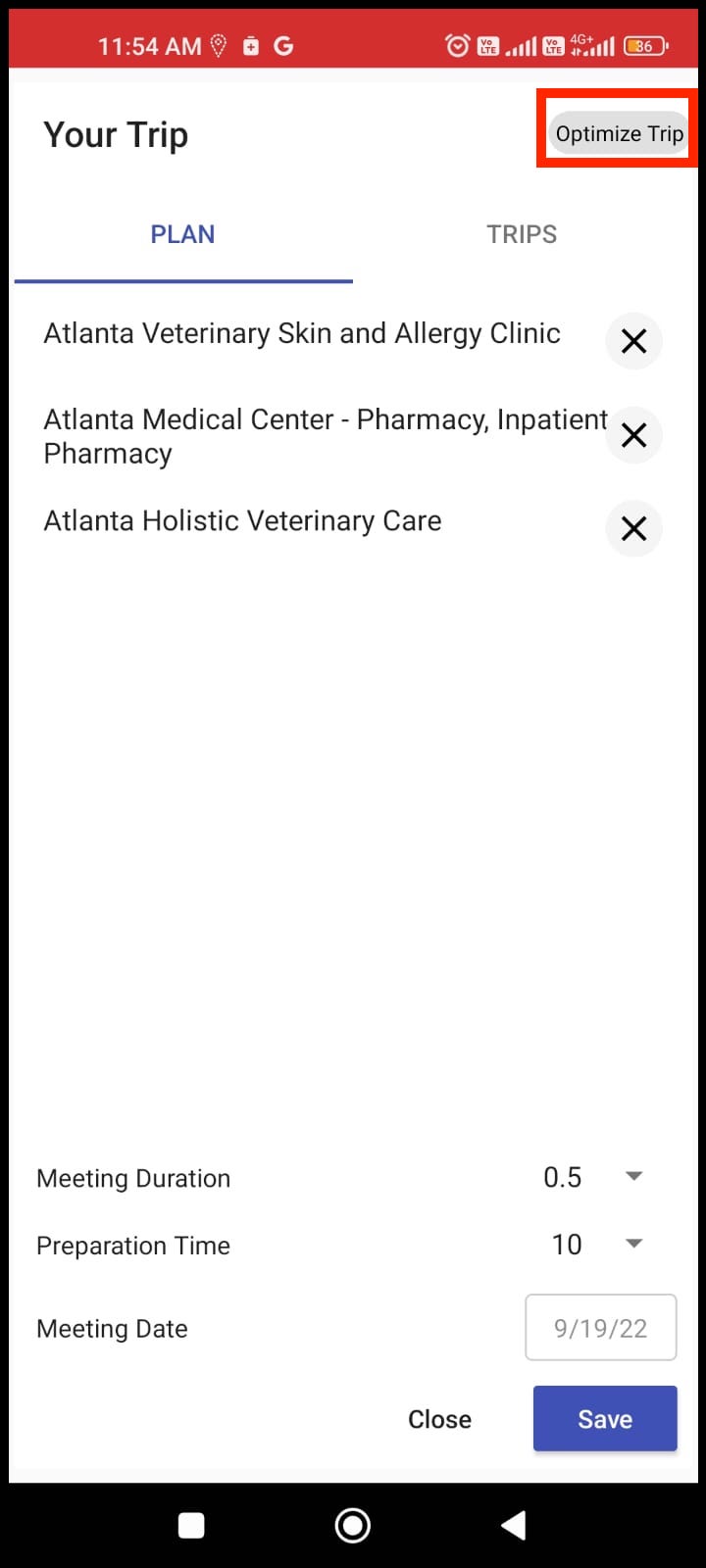
Task: Remove Atlanta Veterinary Skin and Allergy Clinic
Action: tap(633, 341)
